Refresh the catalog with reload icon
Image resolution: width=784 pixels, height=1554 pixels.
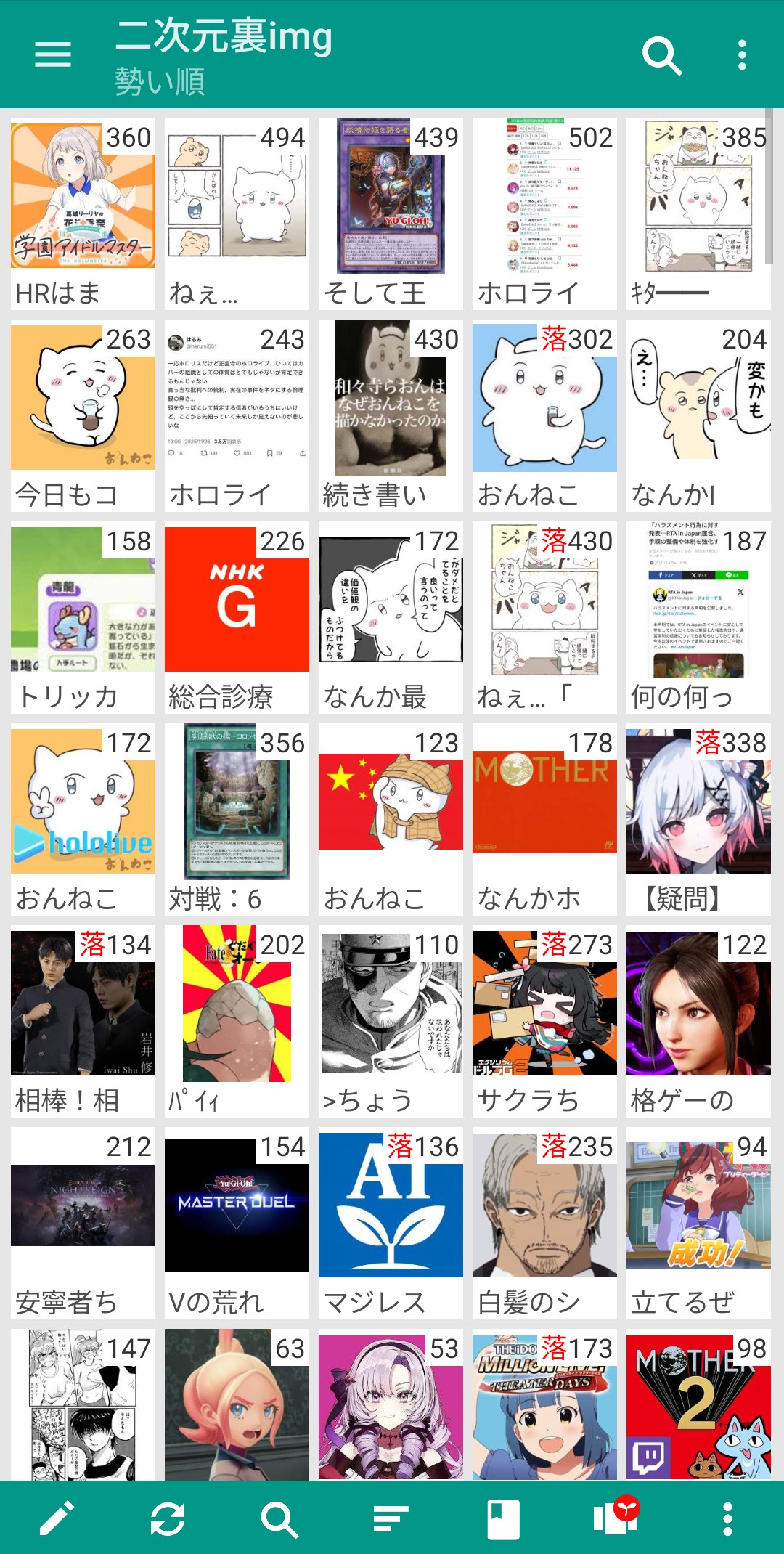168,1518
